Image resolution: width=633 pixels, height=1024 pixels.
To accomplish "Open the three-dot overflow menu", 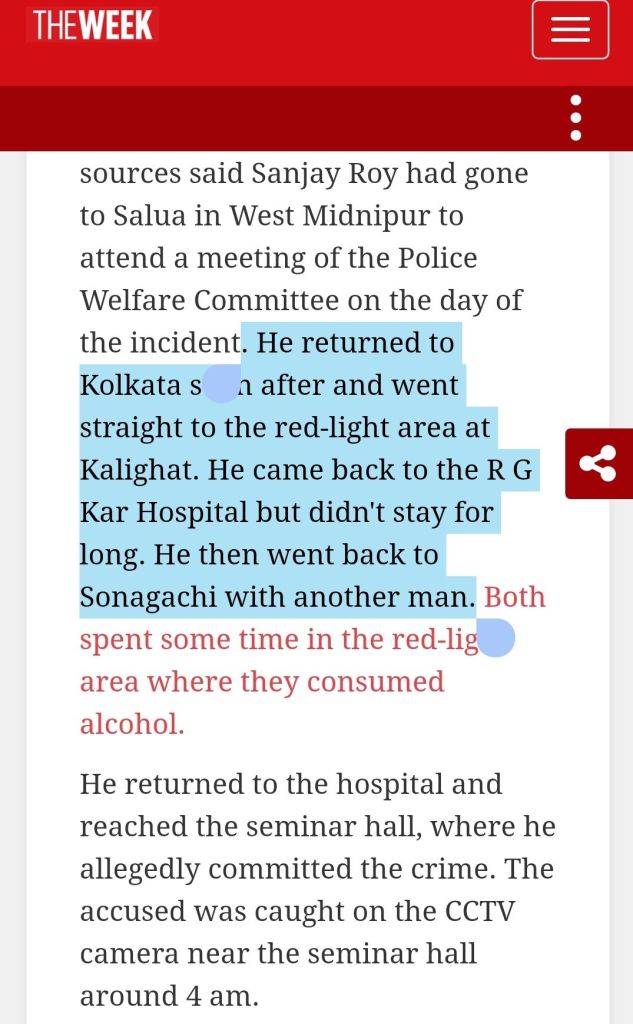I will click(575, 118).
